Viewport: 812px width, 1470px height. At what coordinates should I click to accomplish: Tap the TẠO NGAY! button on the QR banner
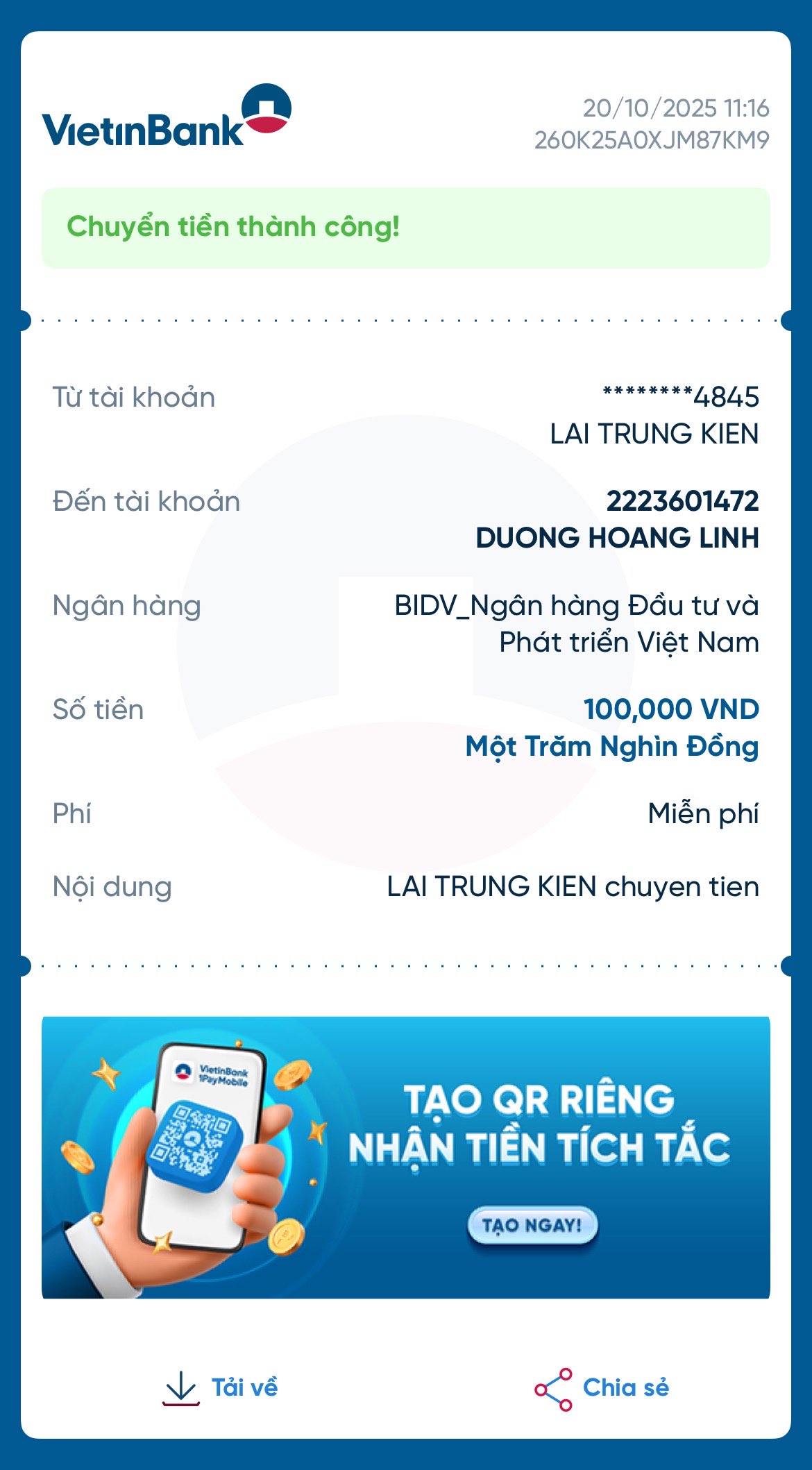(x=532, y=1224)
